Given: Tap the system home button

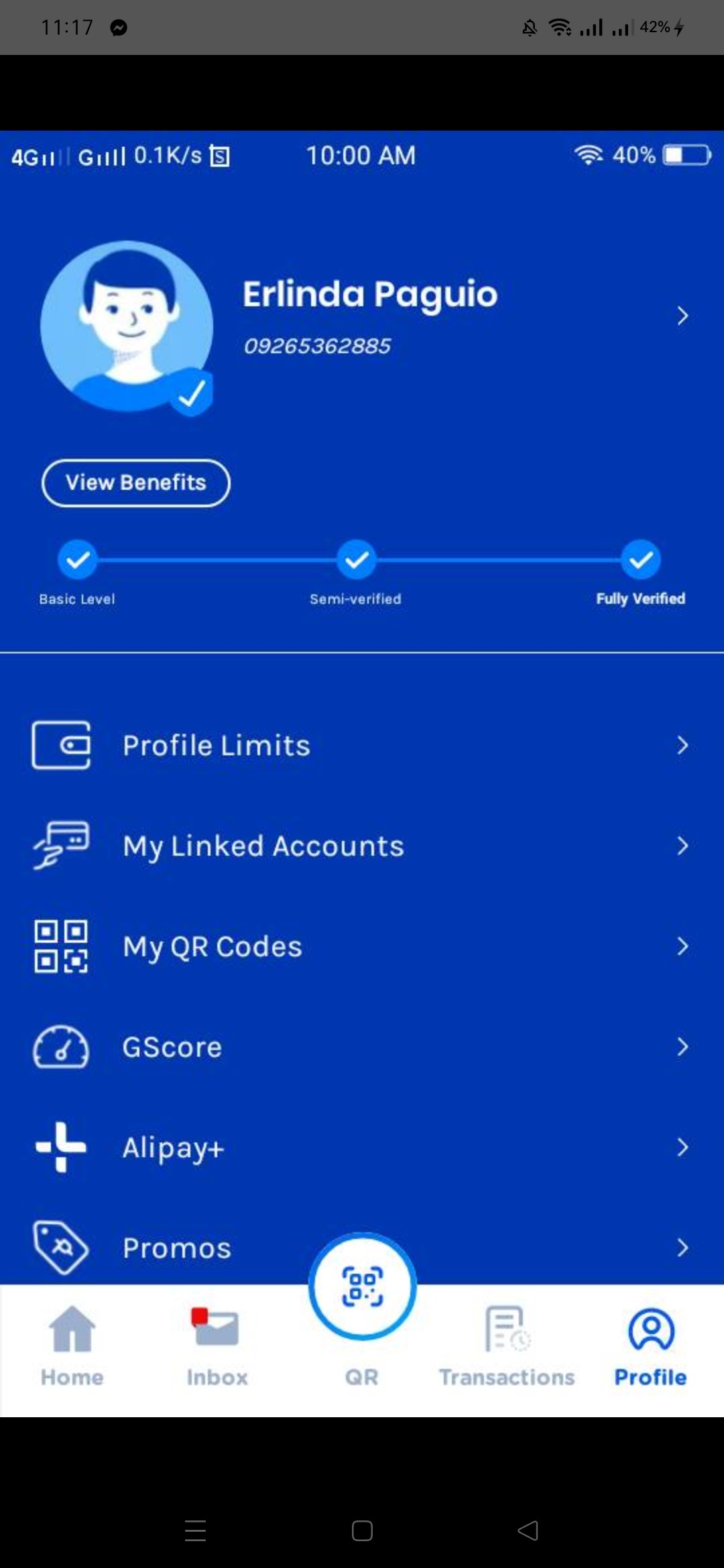Looking at the screenshot, I should [x=362, y=1530].
